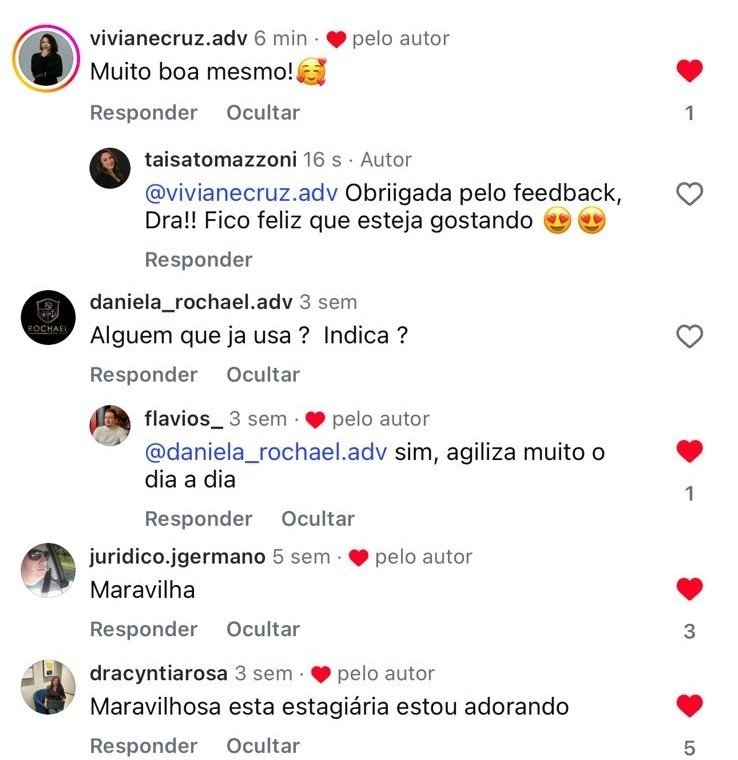The image size is (738, 760).
Task: Reply to juridico.jgermano's comment
Action: 144,630
